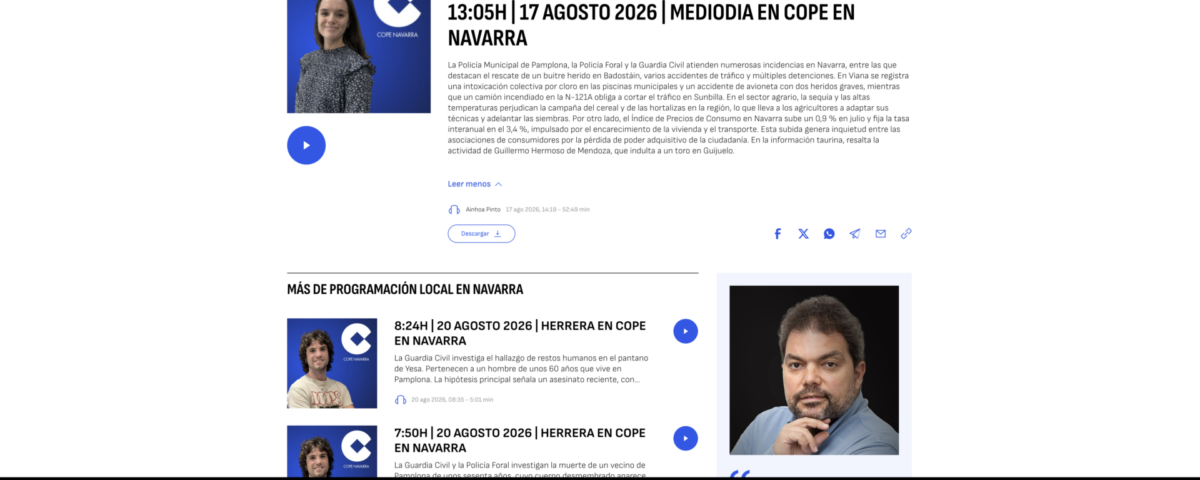Play the 7:50H Herrera en COPE episode
This screenshot has width=1200, height=480.
[x=685, y=438]
